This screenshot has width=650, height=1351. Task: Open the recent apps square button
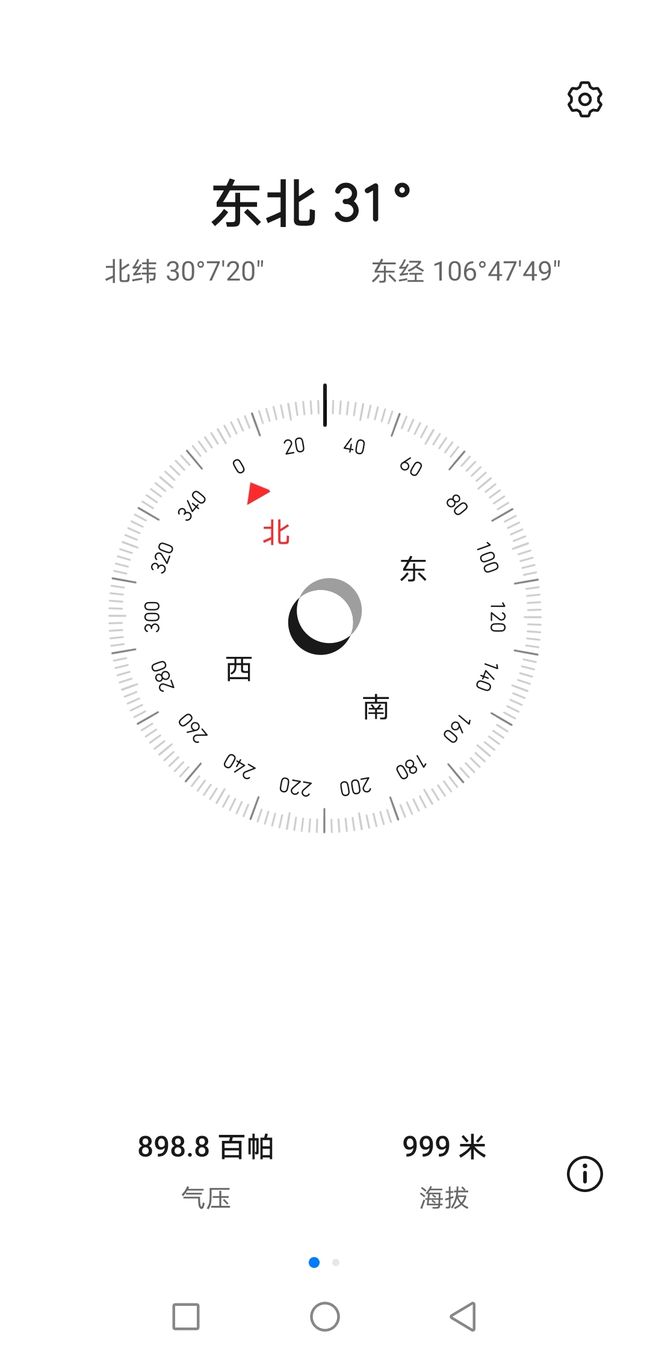[x=186, y=1316]
